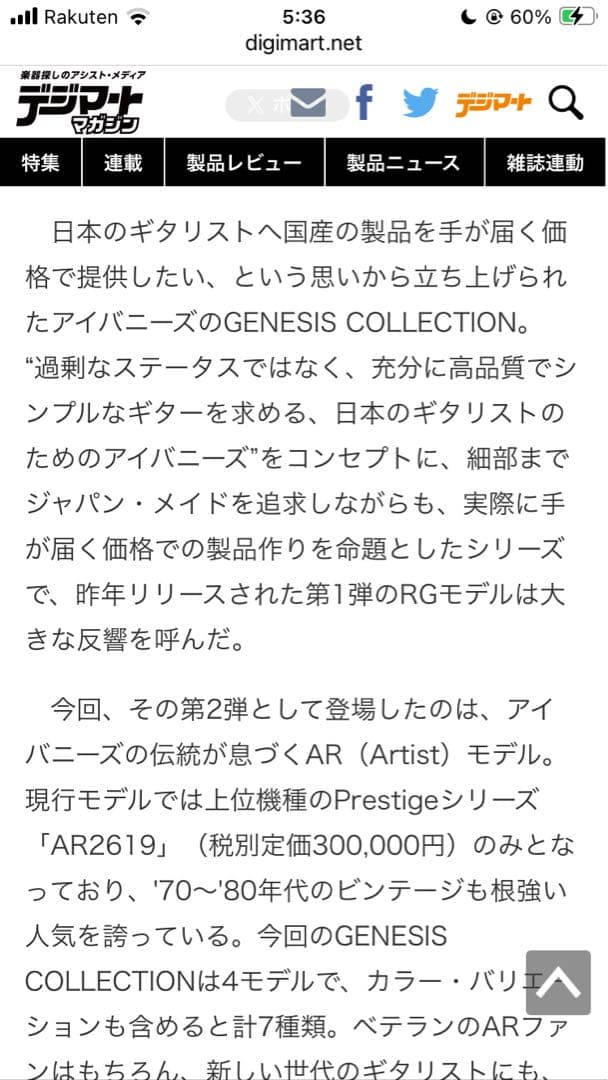Open the 製品ニュース tab
Image resolution: width=608 pixels, height=1080 pixels.
(x=403, y=164)
